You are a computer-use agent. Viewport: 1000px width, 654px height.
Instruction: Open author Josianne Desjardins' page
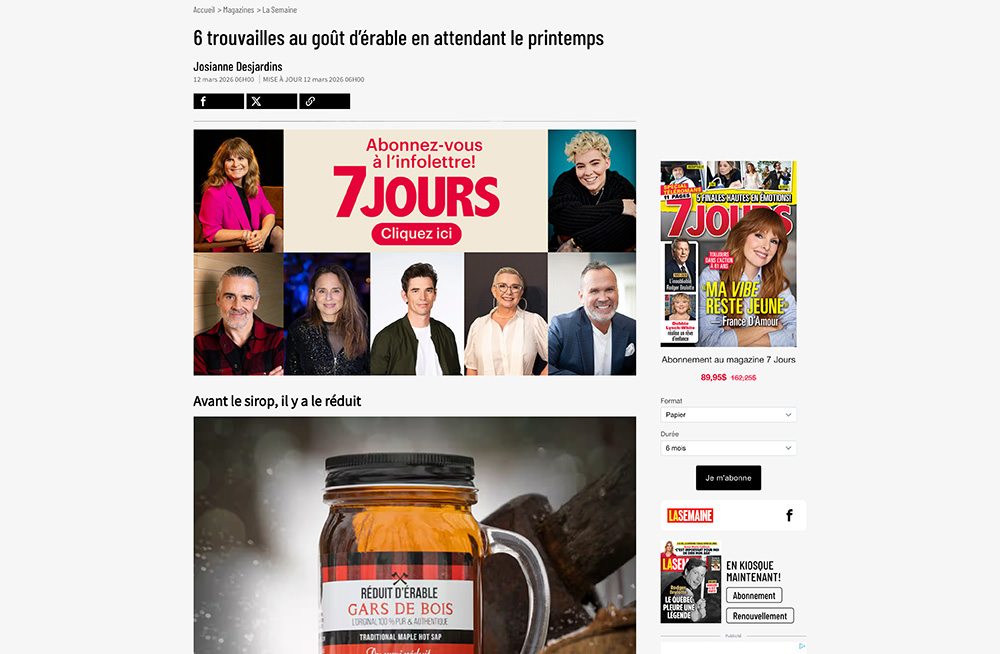(238, 67)
